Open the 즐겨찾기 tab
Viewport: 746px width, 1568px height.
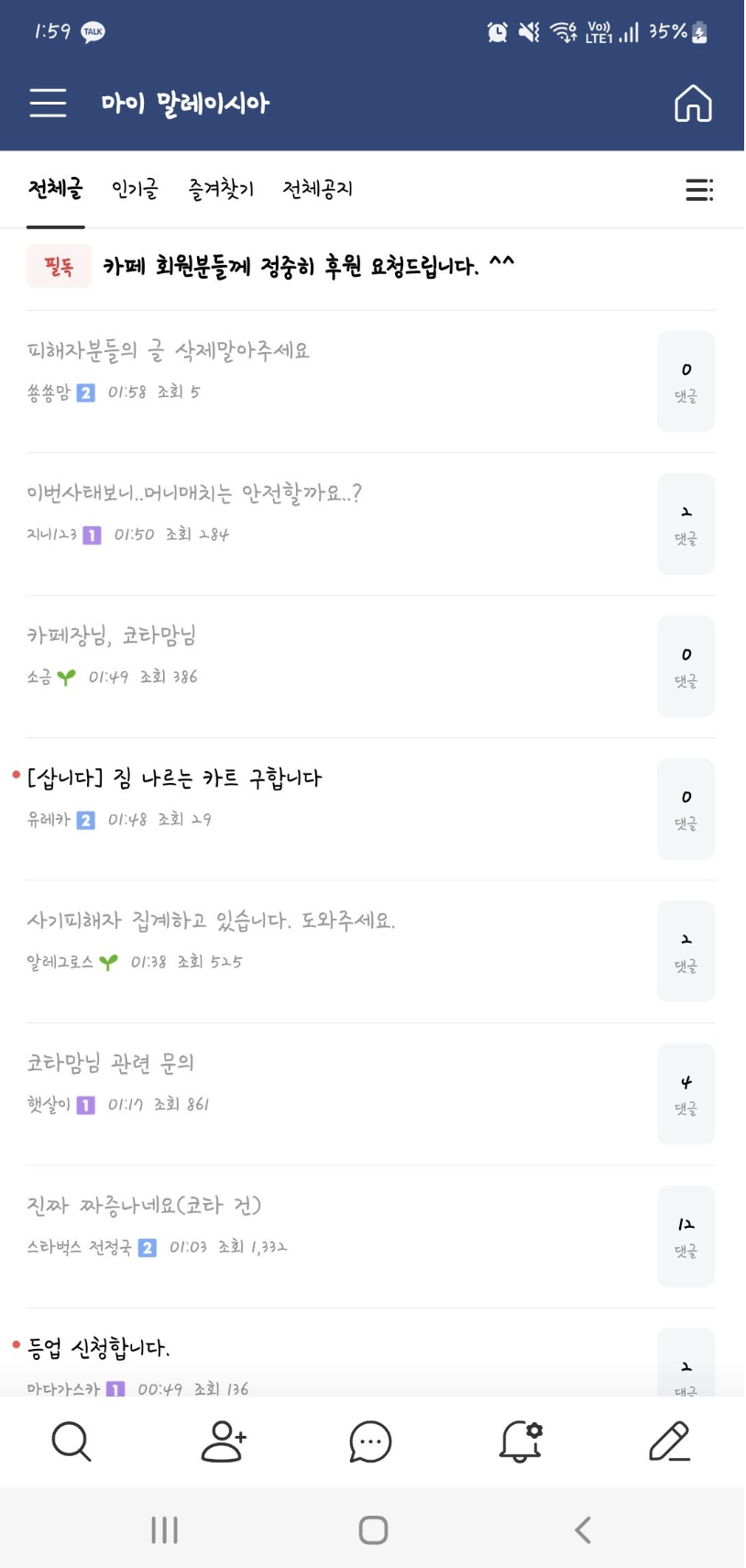pos(220,189)
